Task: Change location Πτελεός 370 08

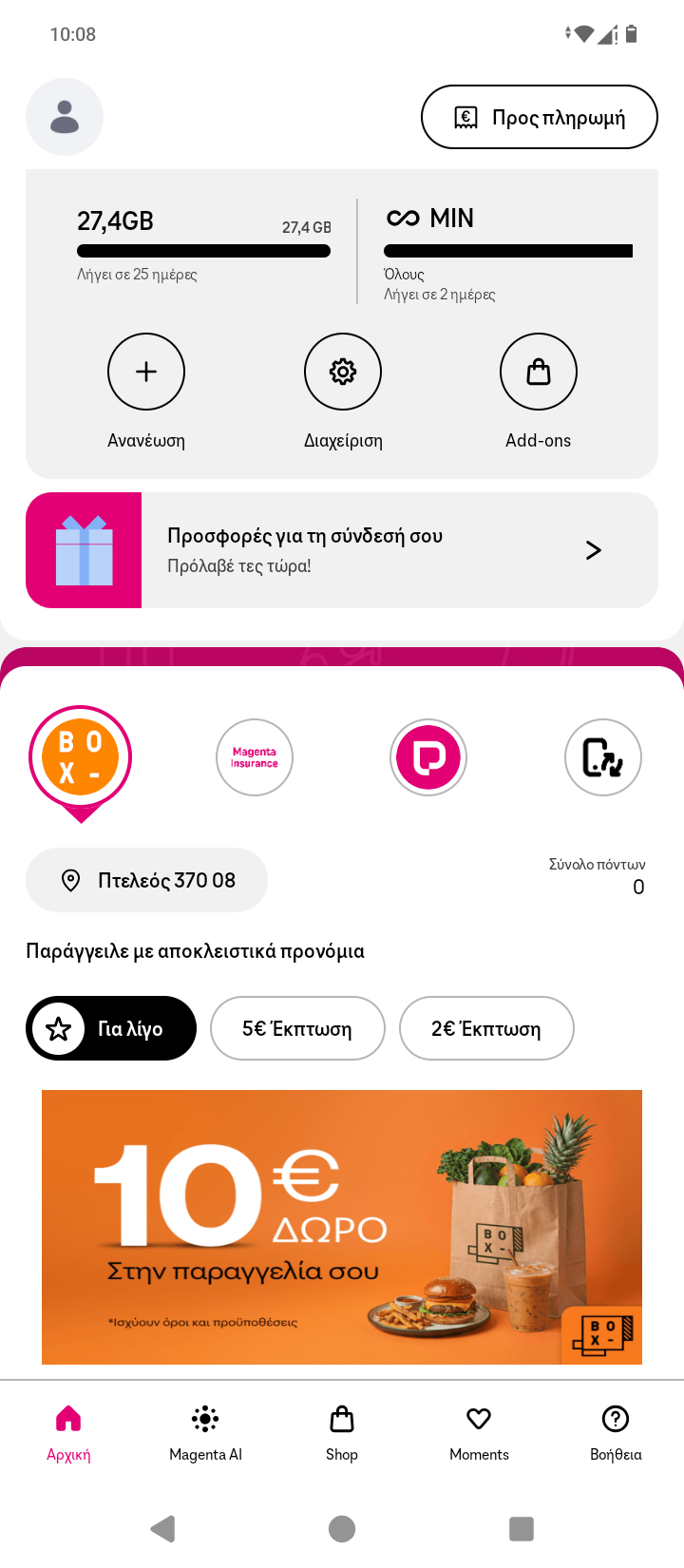Action: [x=146, y=880]
